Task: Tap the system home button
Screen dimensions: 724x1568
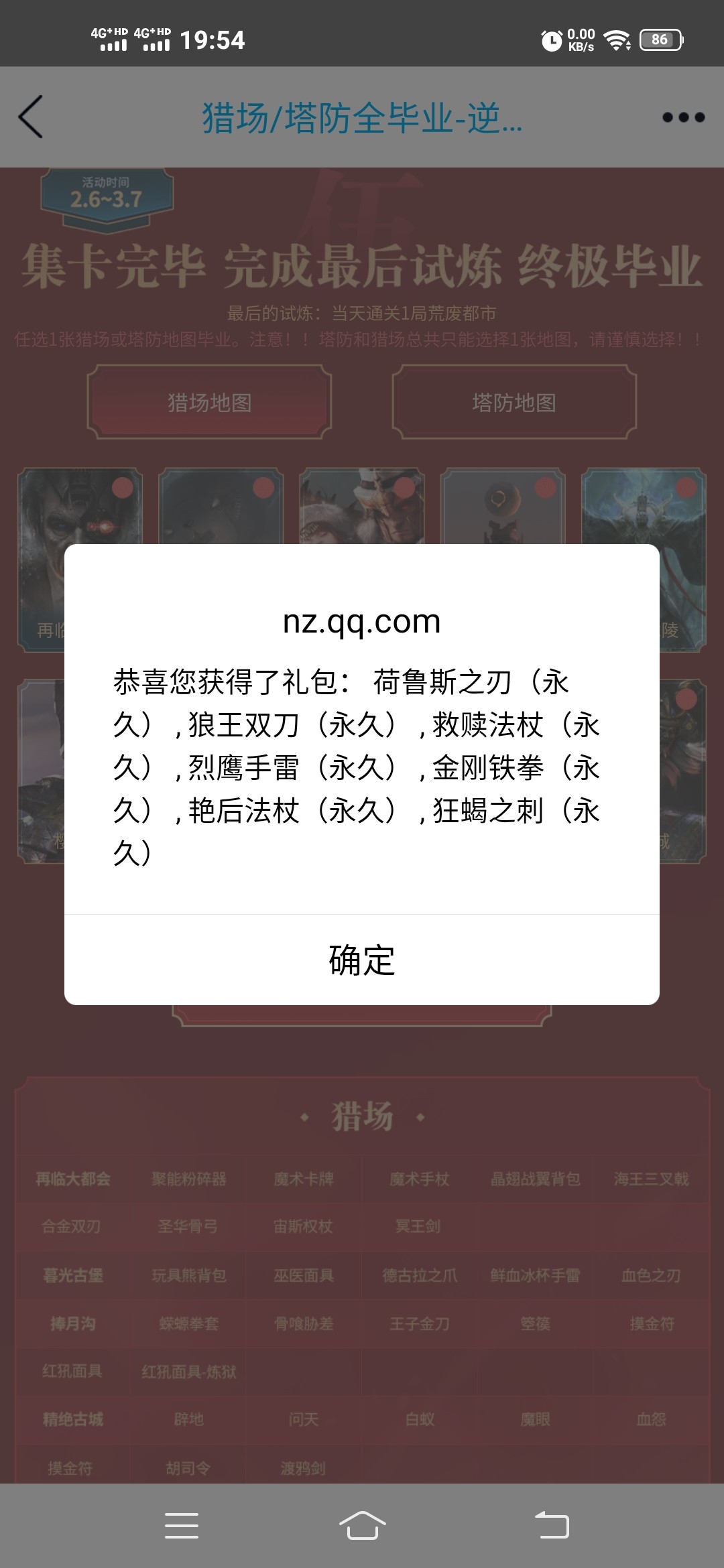Action: pos(362,1526)
